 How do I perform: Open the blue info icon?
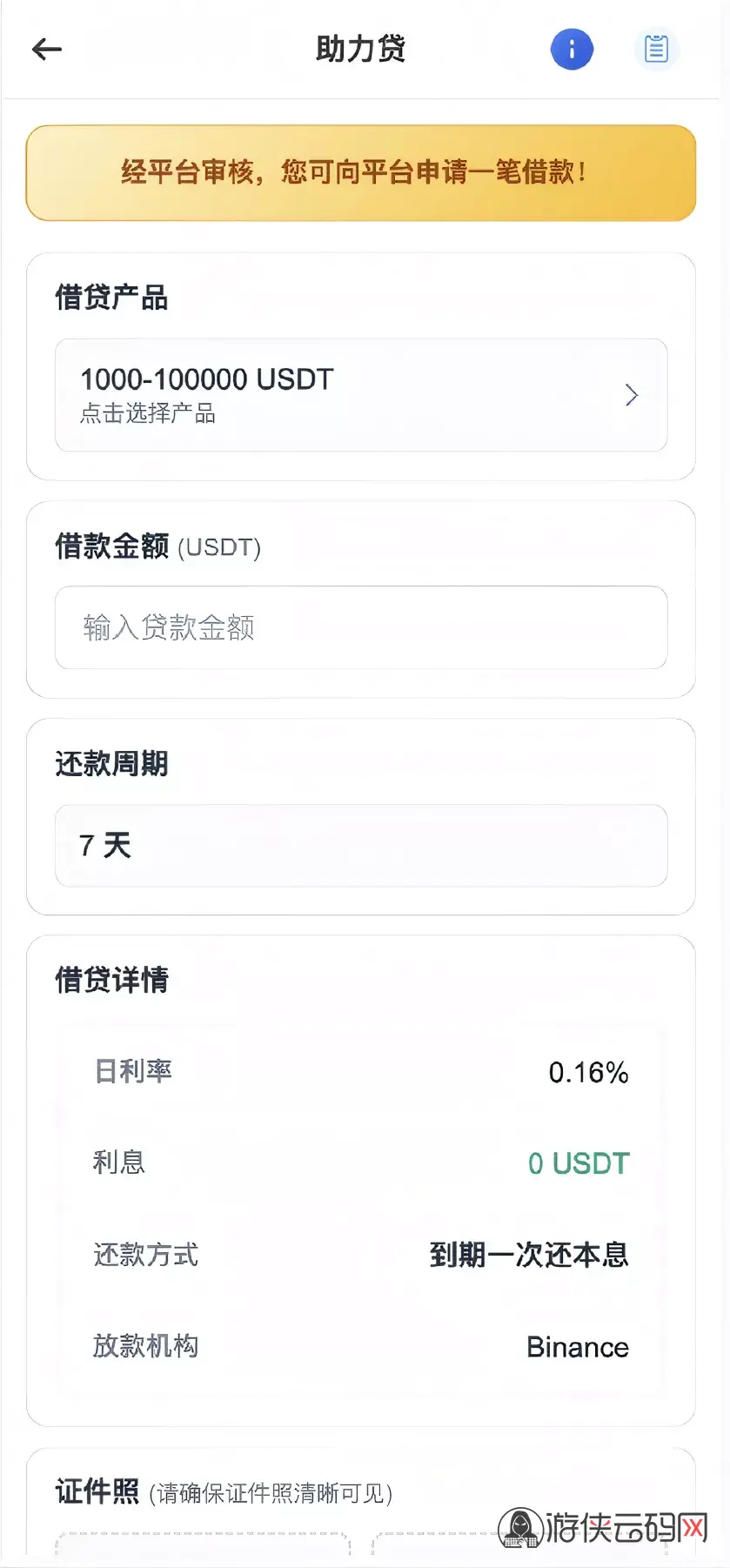click(572, 50)
